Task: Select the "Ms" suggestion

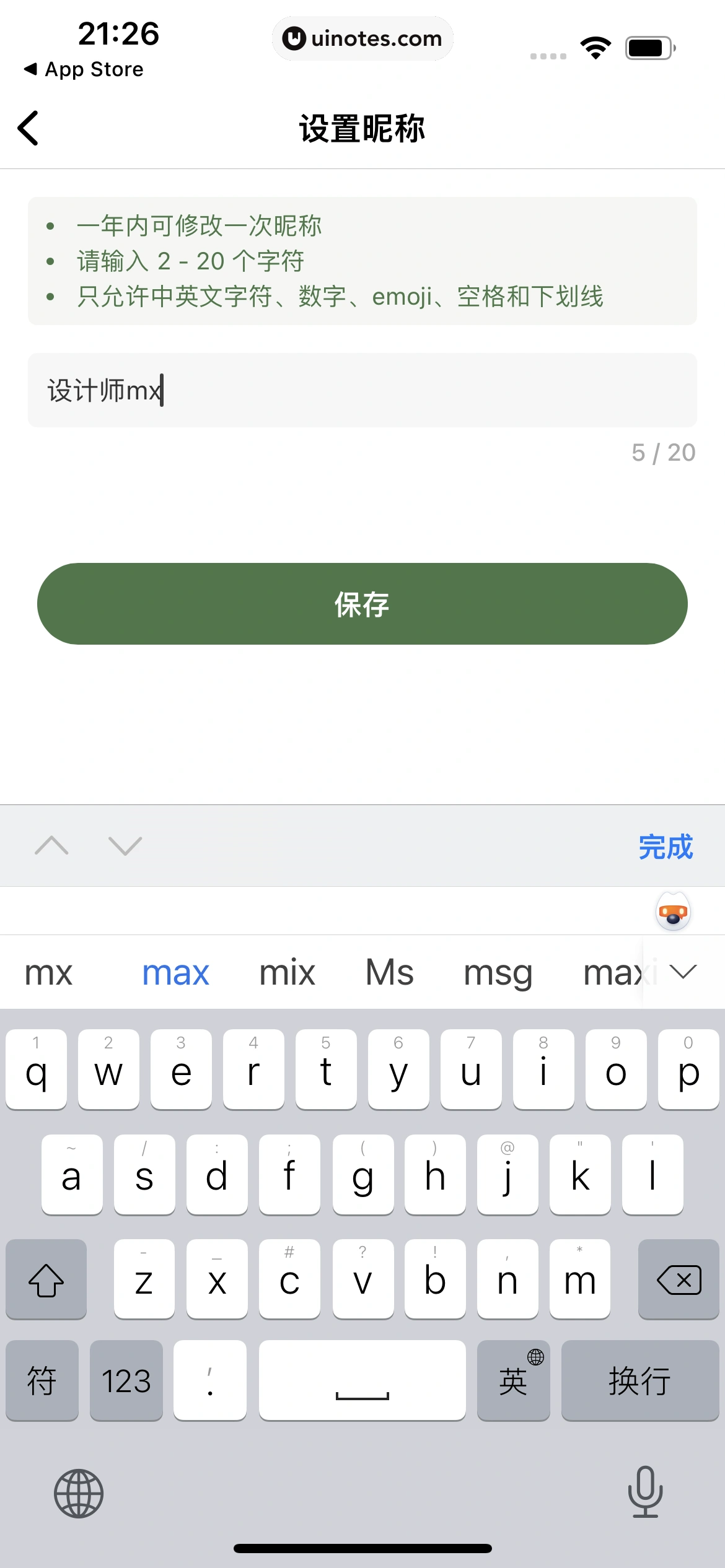Action: 389,972
